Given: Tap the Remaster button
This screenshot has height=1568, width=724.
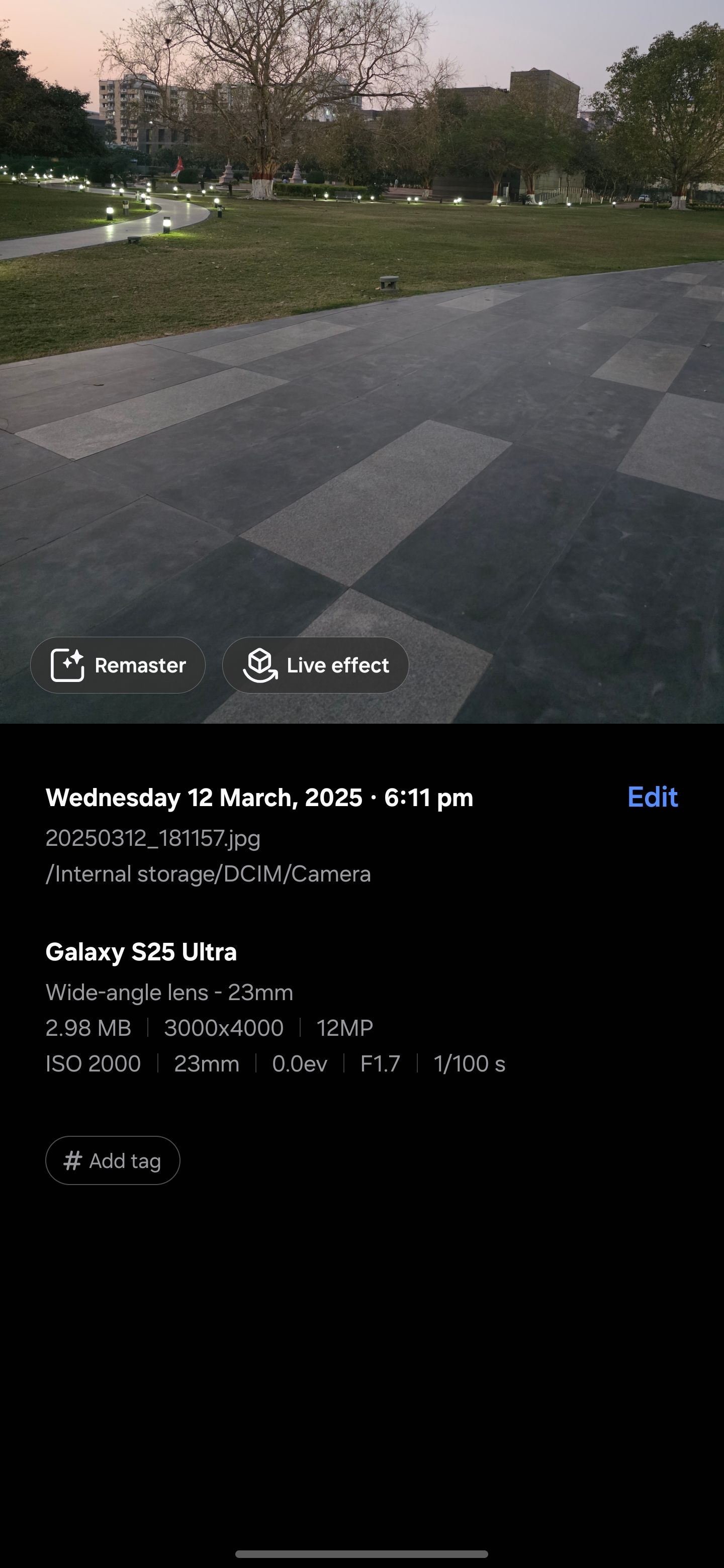Looking at the screenshot, I should click(118, 665).
